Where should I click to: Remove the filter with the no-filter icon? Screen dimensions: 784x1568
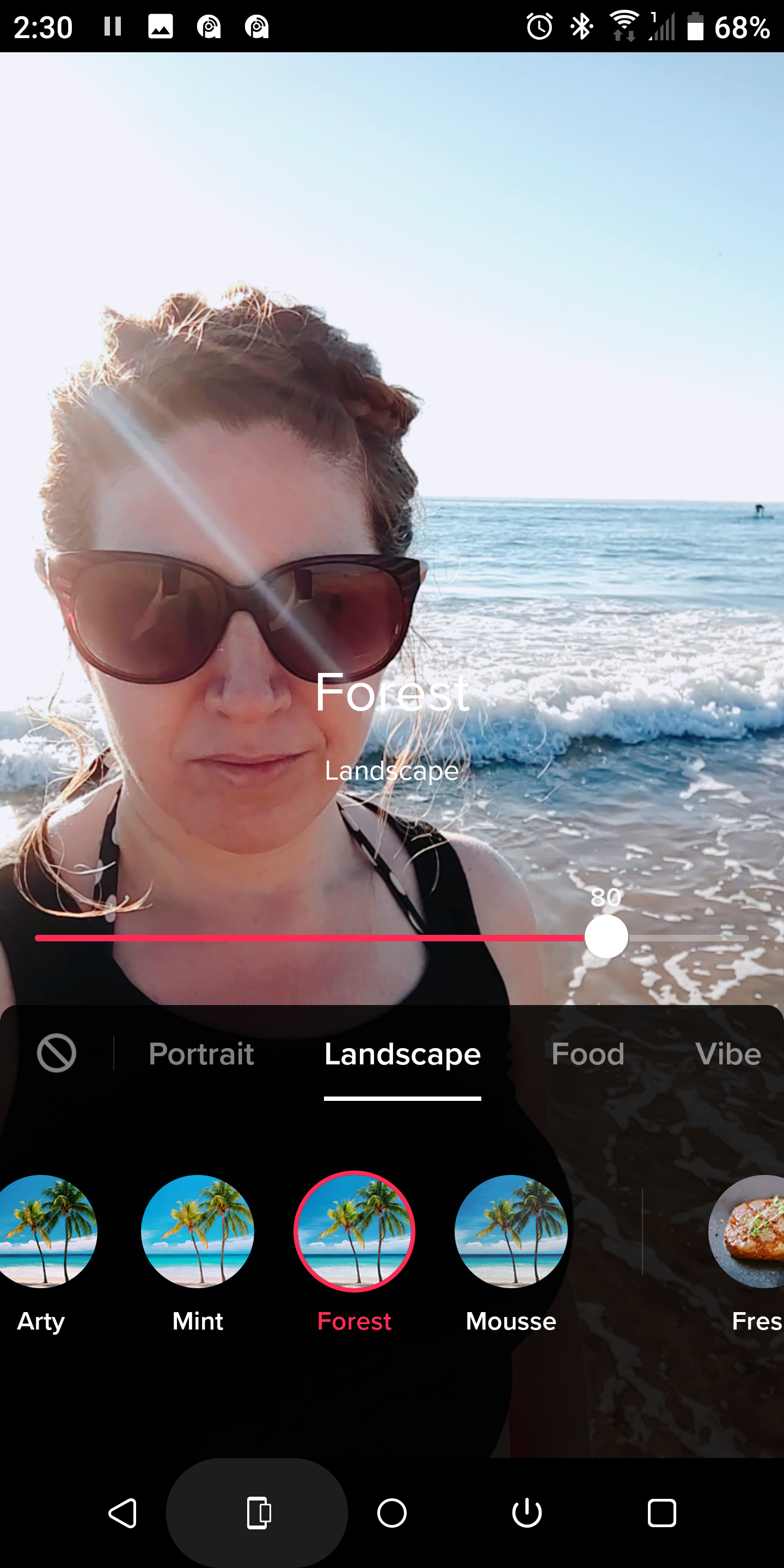coord(57,1053)
